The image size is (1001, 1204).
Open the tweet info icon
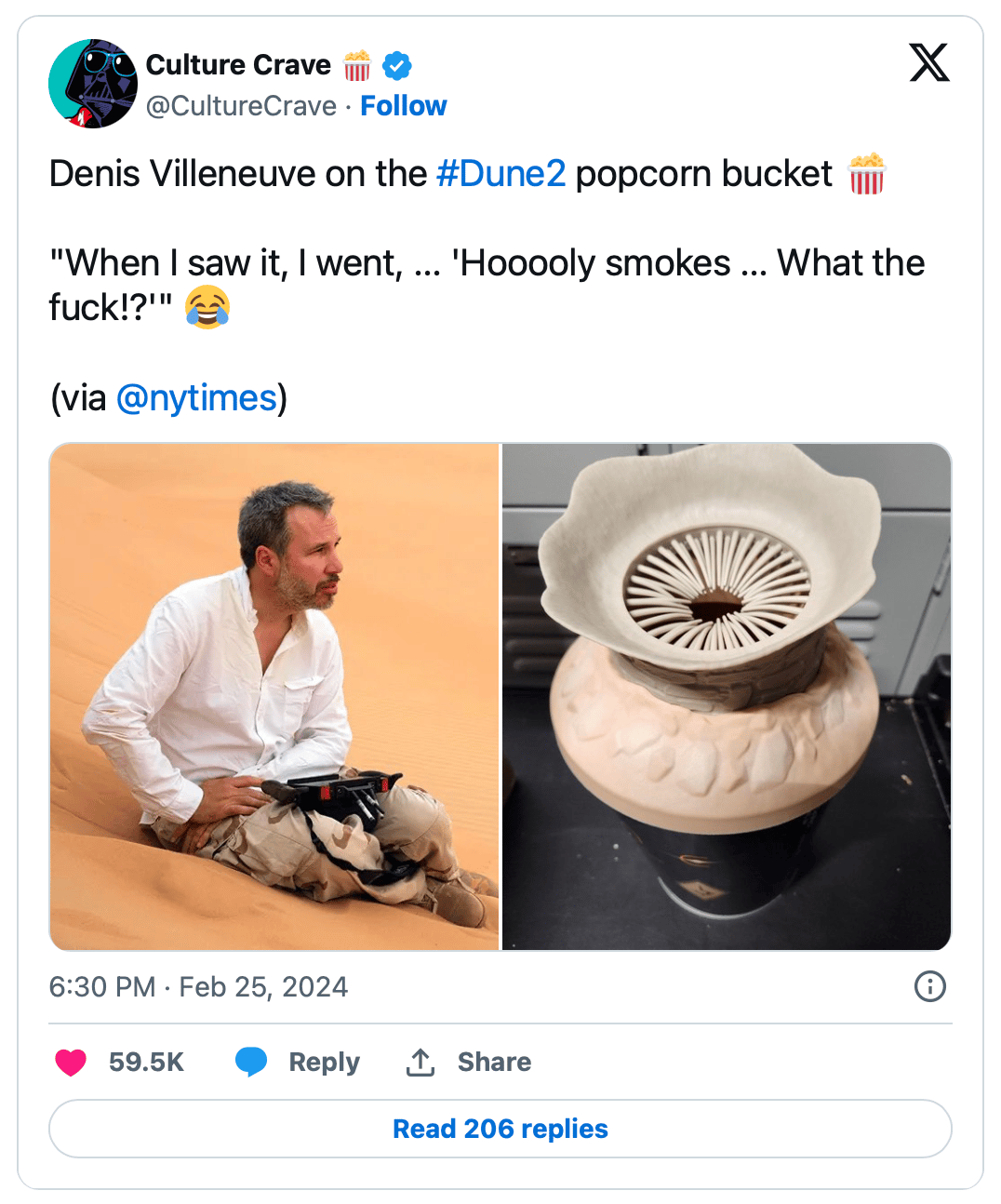tap(929, 986)
